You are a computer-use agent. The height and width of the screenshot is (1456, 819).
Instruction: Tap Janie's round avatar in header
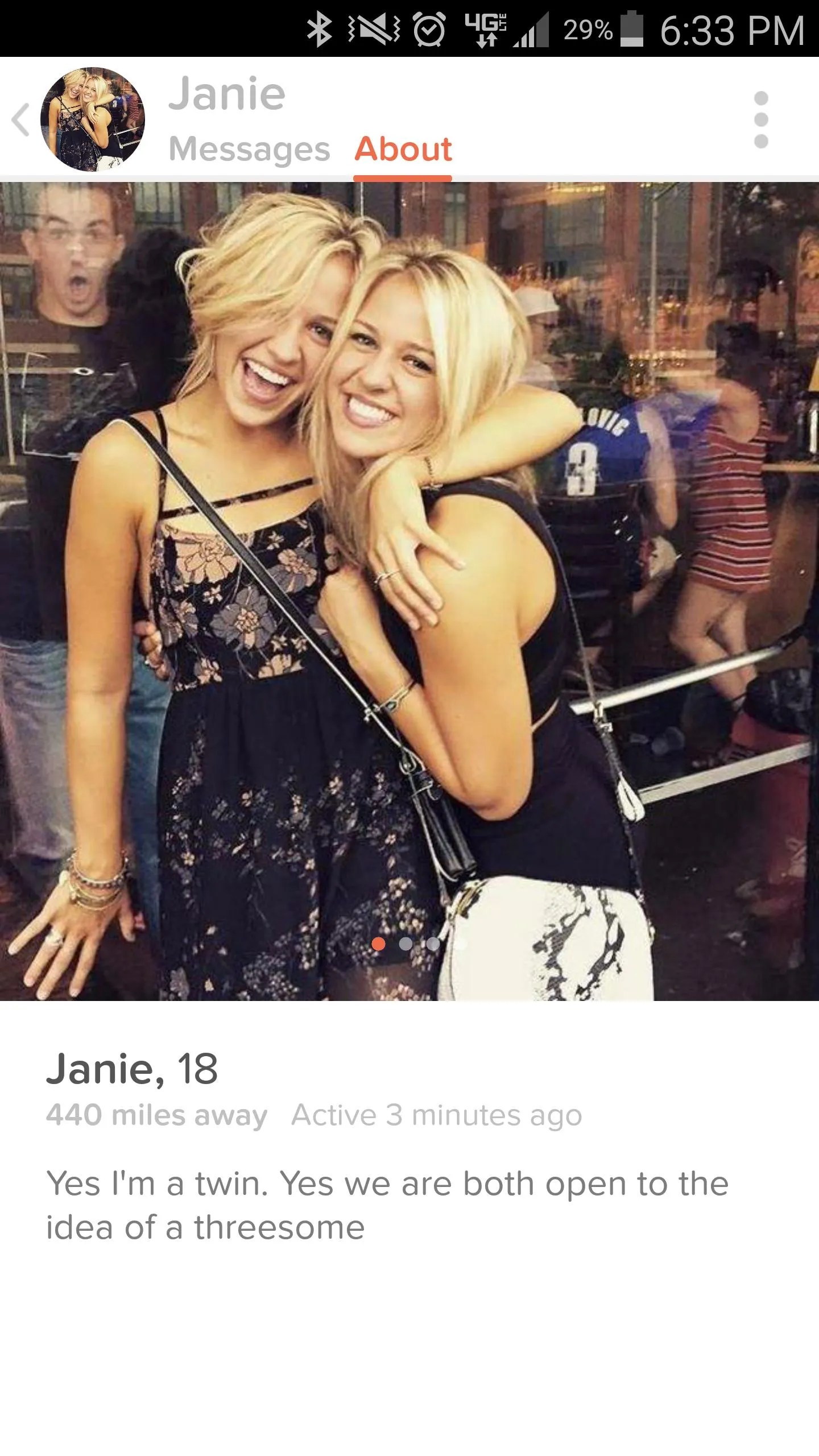point(92,120)
